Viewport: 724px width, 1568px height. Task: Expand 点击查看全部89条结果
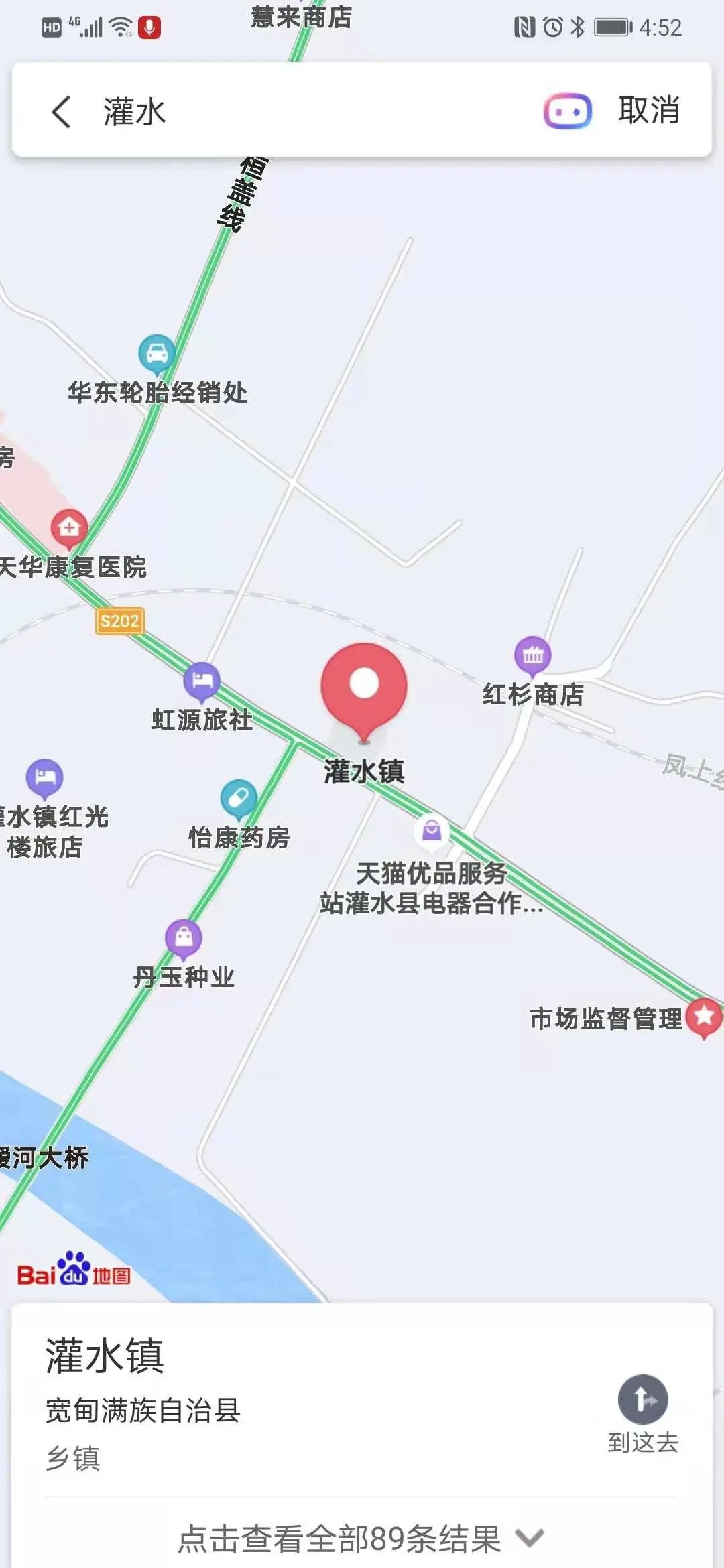point(361,1539)
